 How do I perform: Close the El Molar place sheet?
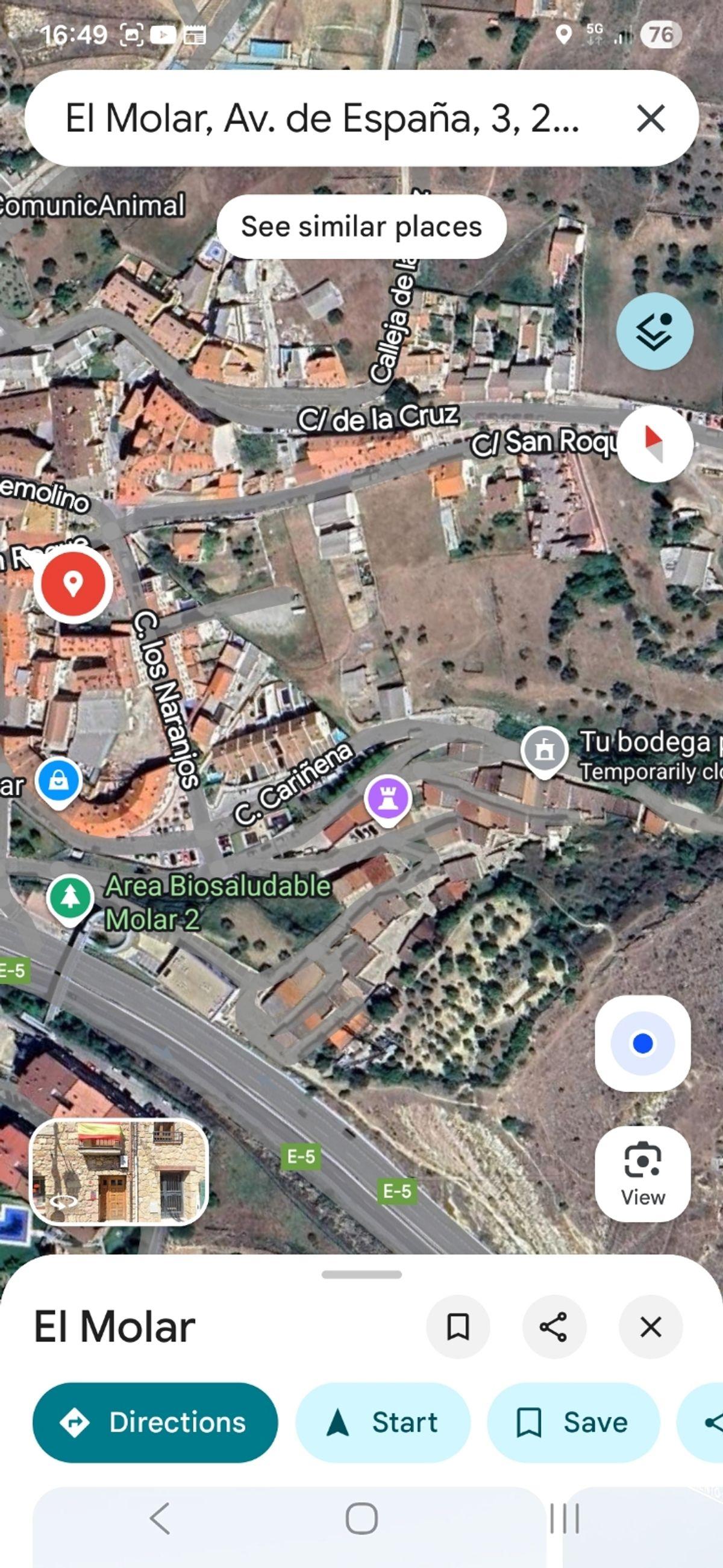coord(651,1327)
